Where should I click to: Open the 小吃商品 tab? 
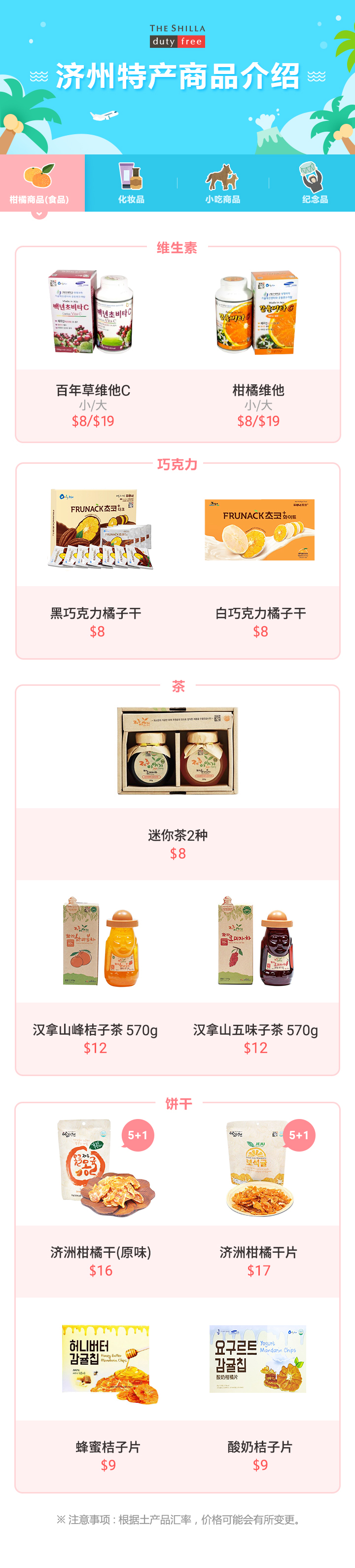(222, 183)
